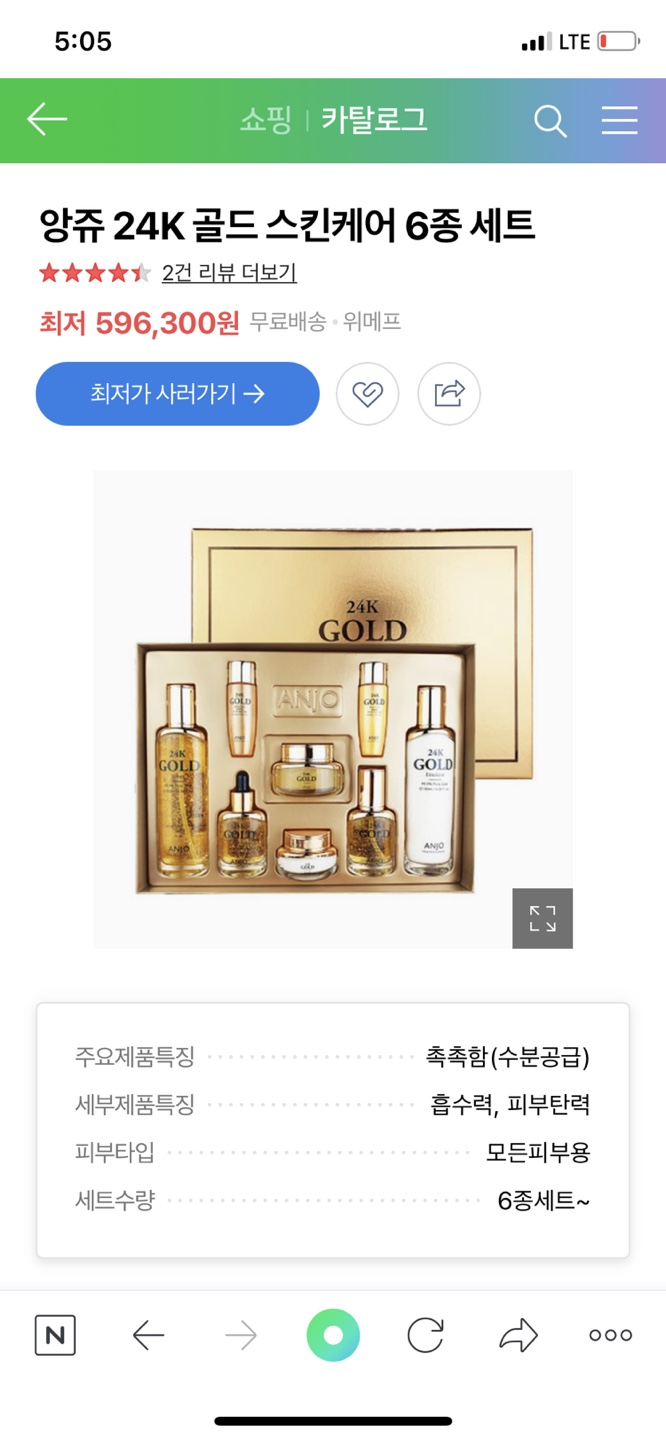This screenshot has width=666, height=1440.
Task: Open the hamburger menu
Action: 619,121
